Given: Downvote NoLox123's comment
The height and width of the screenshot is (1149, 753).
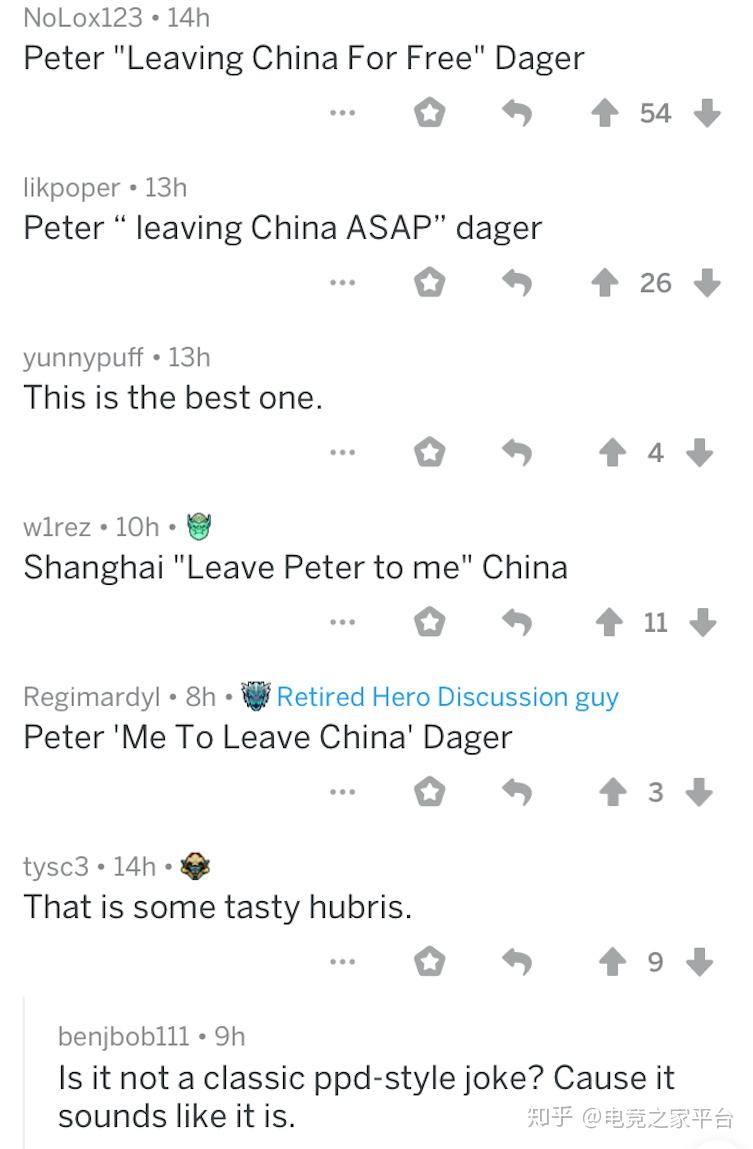Looking at the screenshot, I should click(707, 114).
